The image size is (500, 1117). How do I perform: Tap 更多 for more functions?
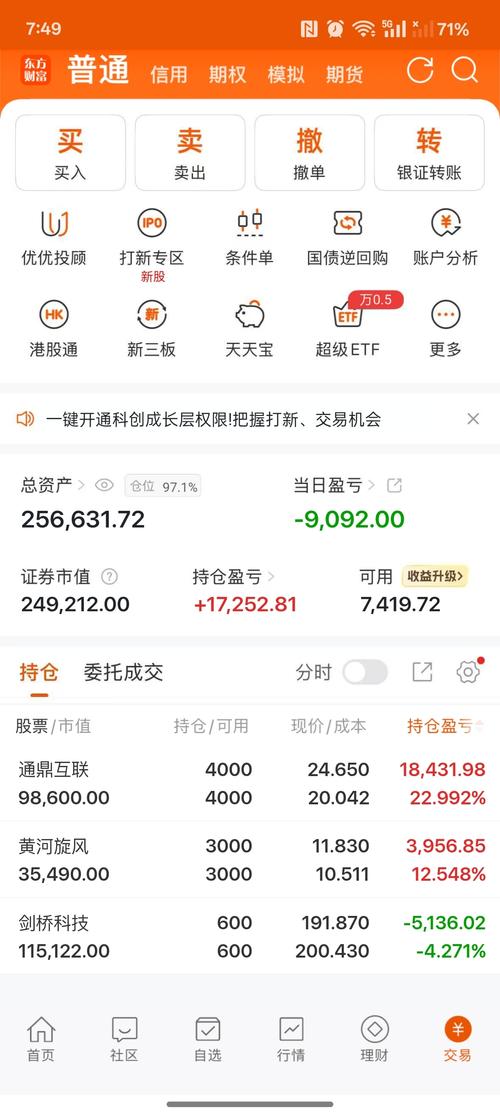pyautogui.click(x=446, y=328)
